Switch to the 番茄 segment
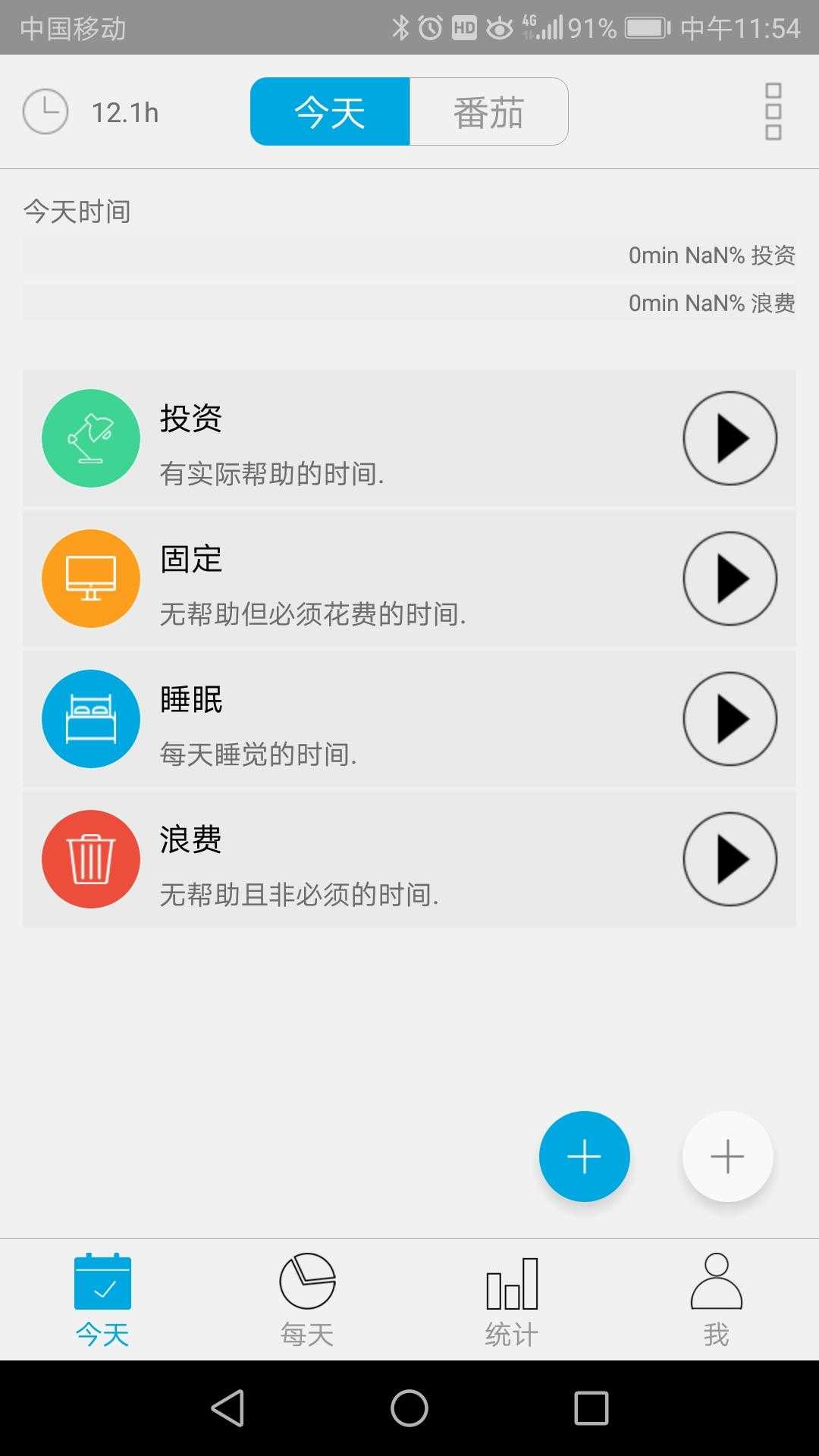Image resolution: width=819 pixels, height=1456 pixels. (488, 112)
